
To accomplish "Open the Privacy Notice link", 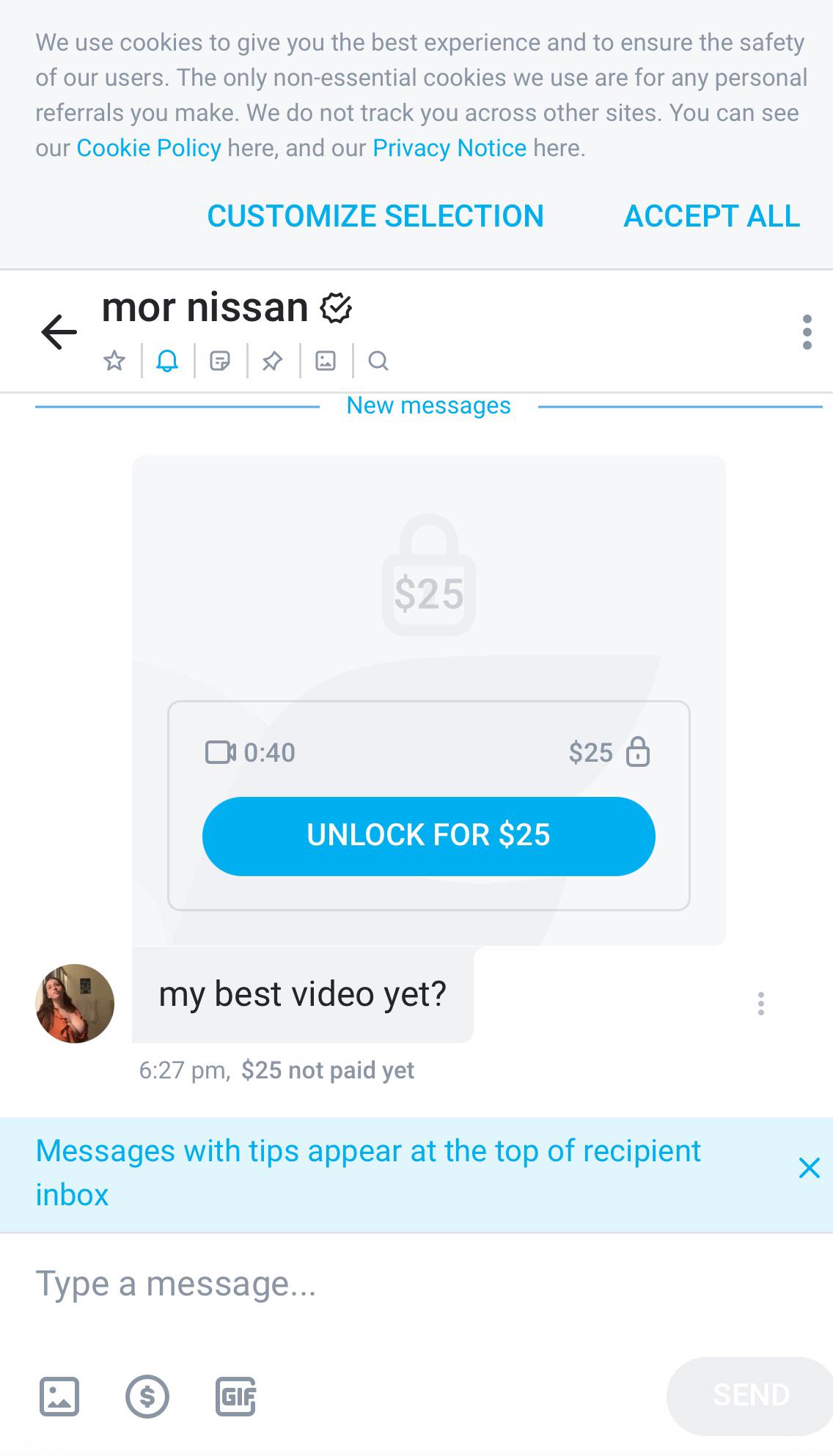I will click(x=449, y=148).
